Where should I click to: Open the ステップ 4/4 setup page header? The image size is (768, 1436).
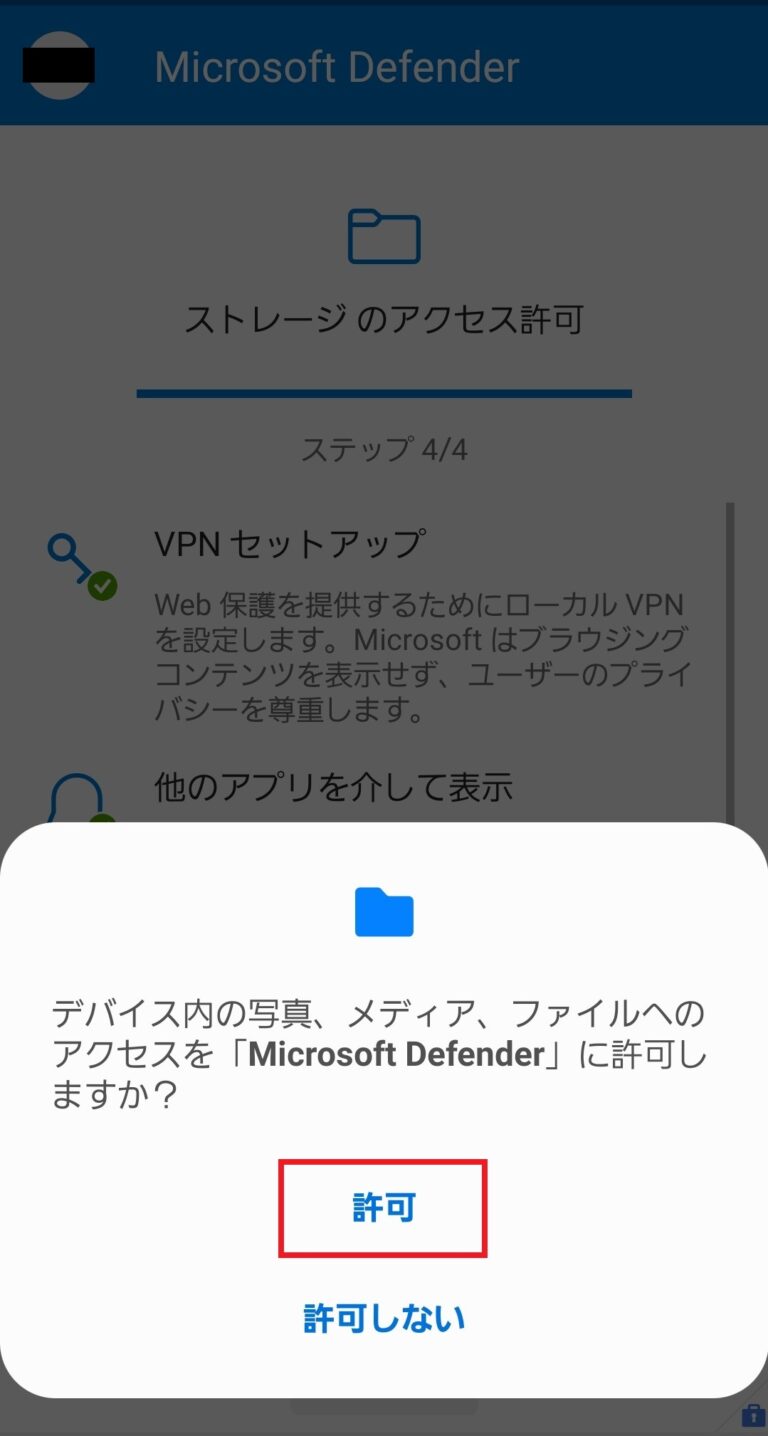(384, 449)
